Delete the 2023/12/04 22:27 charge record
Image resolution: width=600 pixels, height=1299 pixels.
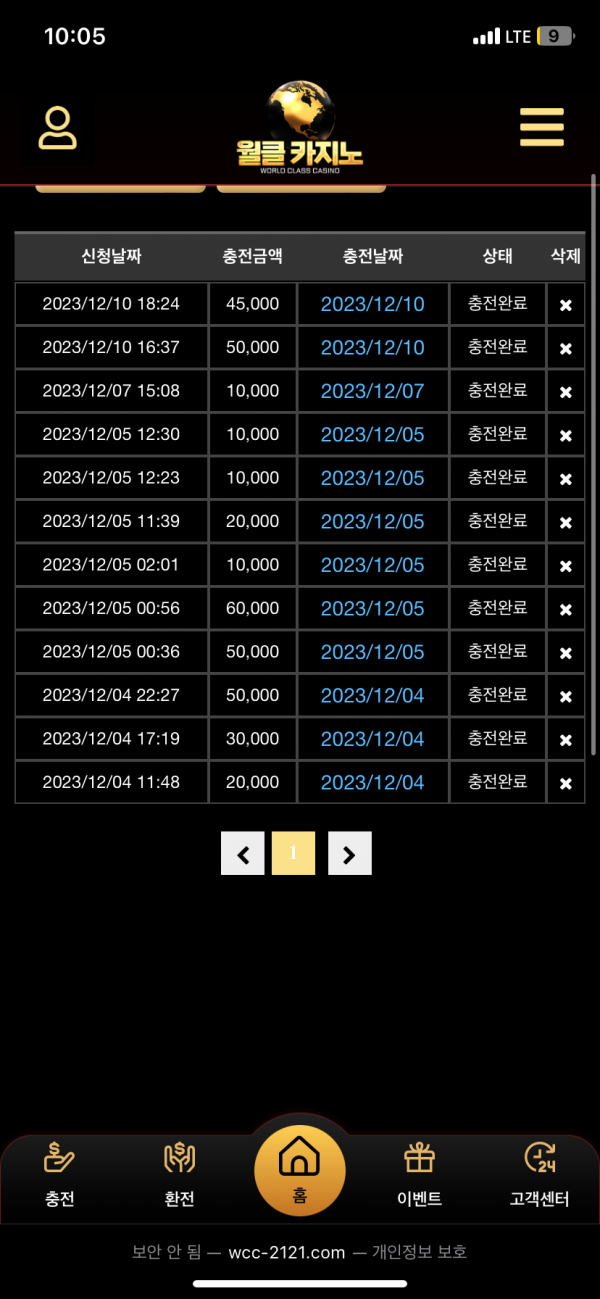(565, 696)
